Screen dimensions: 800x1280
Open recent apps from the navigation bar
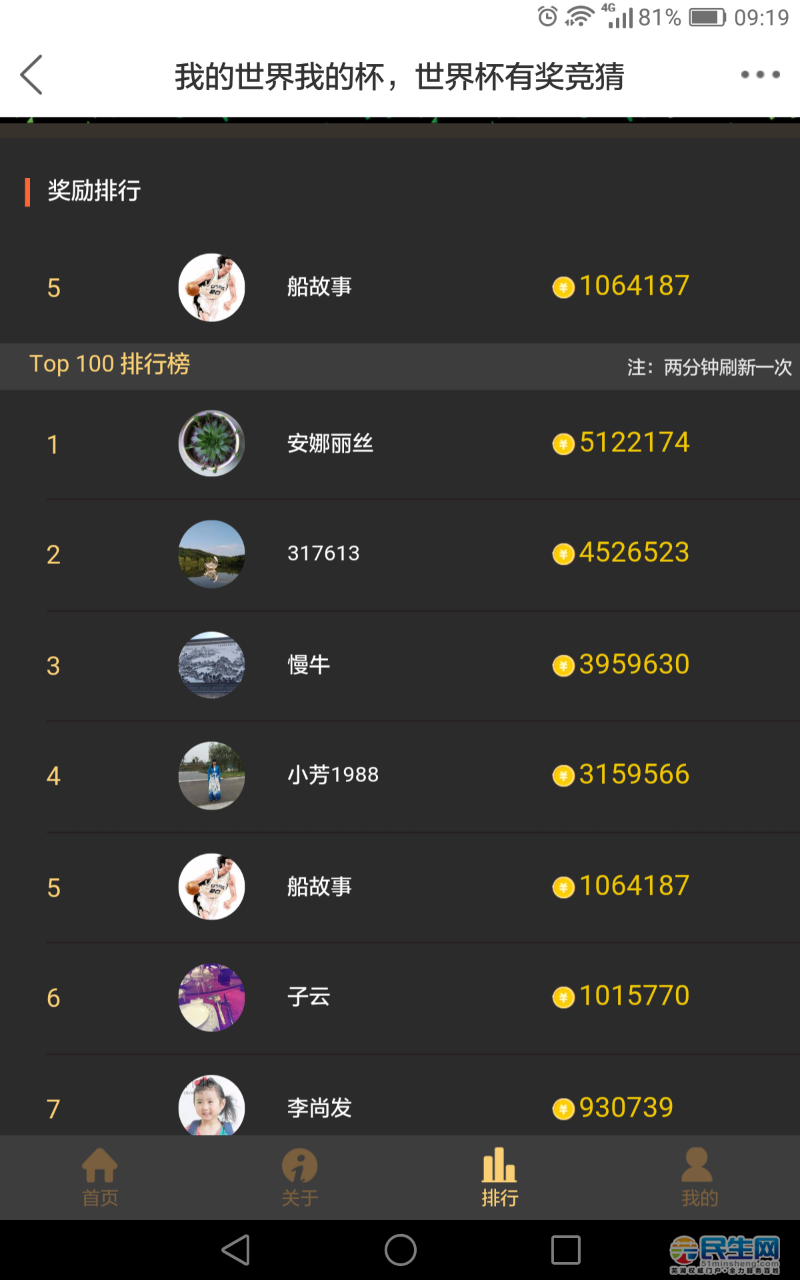(x=566, y=1250)
